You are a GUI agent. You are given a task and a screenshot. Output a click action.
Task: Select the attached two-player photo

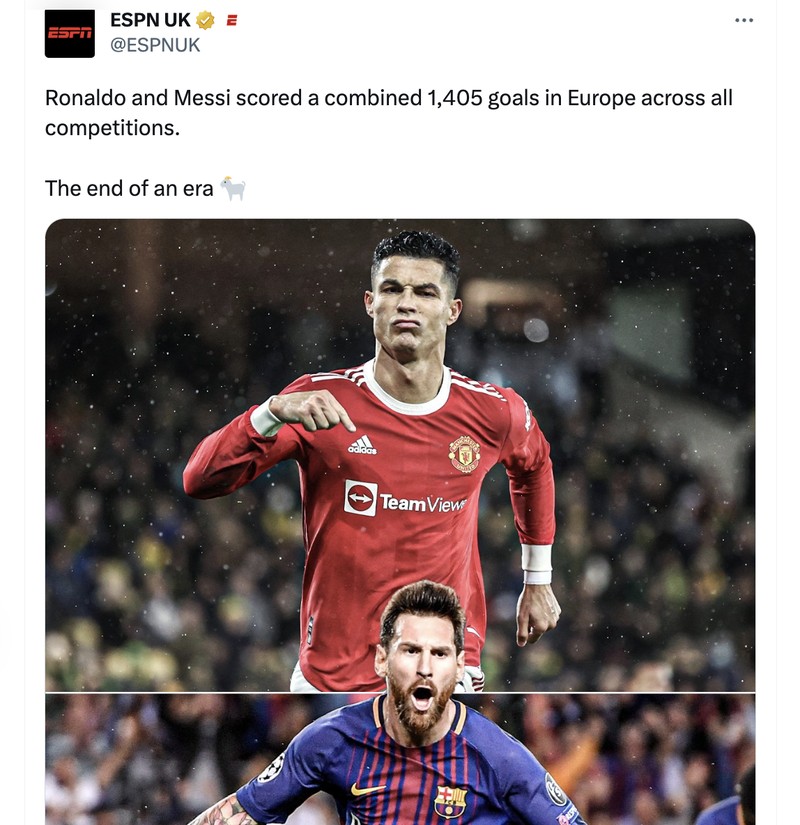point(400,520)
